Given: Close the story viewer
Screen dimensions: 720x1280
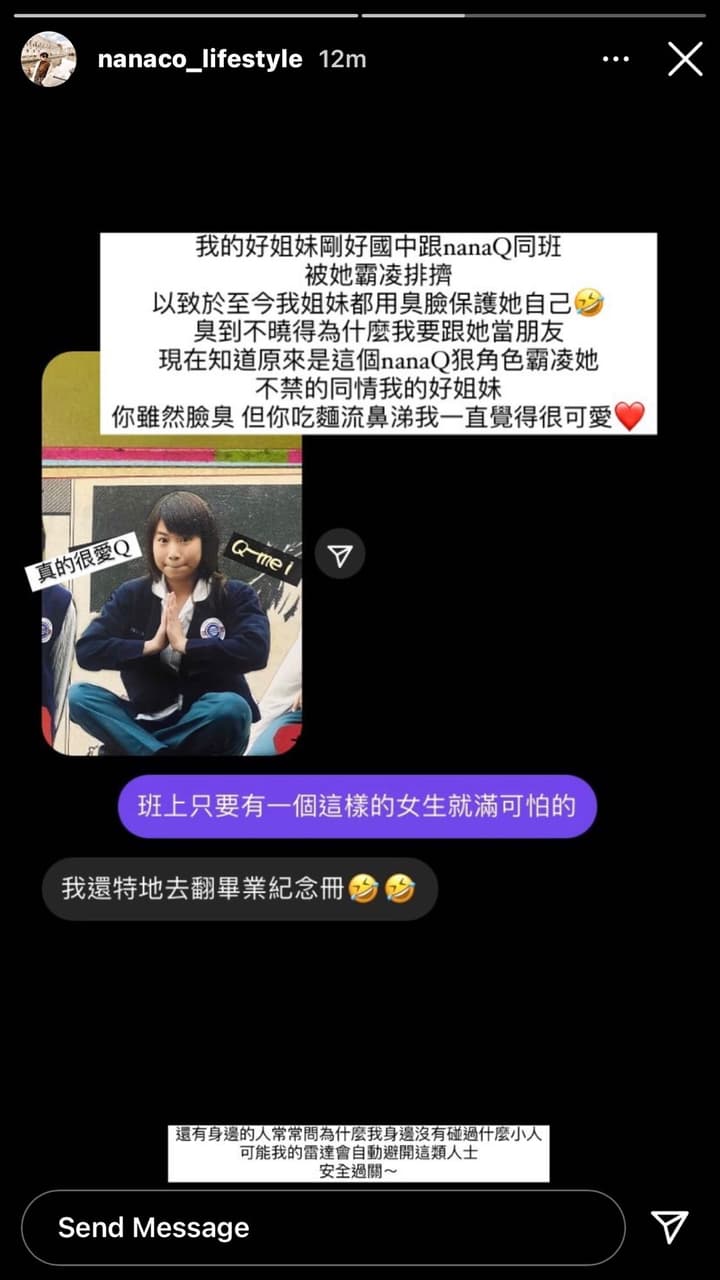Looking at the screenshot, I should [685, 59].
